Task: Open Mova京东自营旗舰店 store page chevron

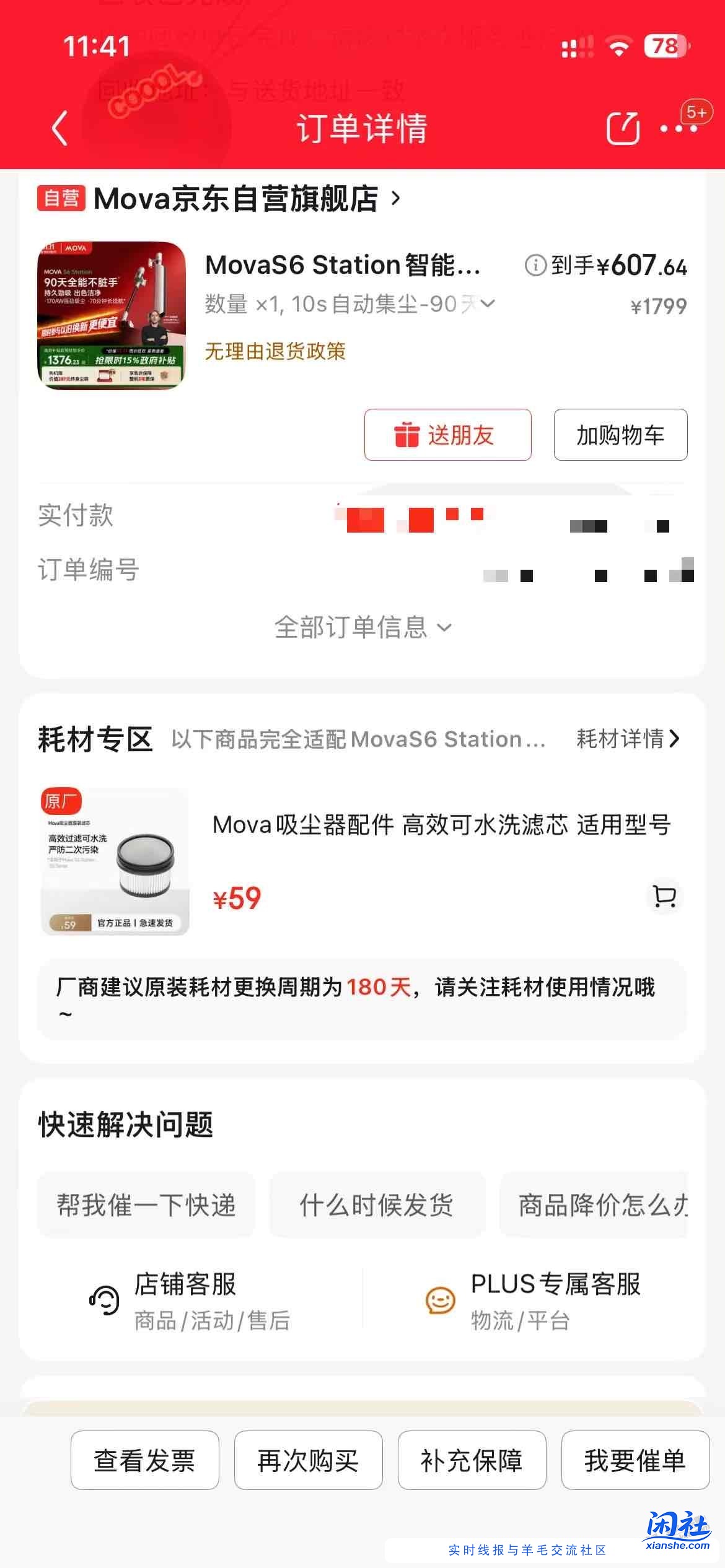Action: pos(397,199)
